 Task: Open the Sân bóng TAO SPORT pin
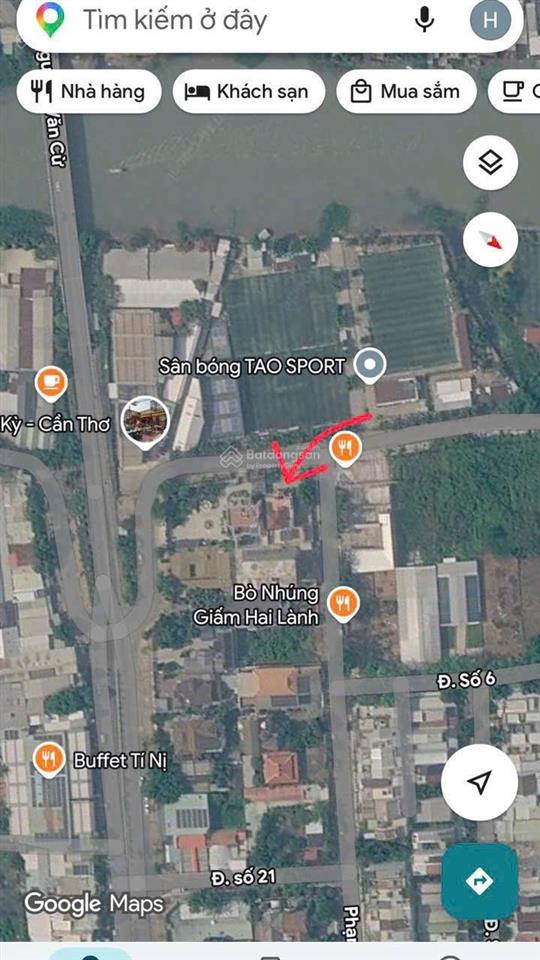pyautogui.click(x=370, y=366)
